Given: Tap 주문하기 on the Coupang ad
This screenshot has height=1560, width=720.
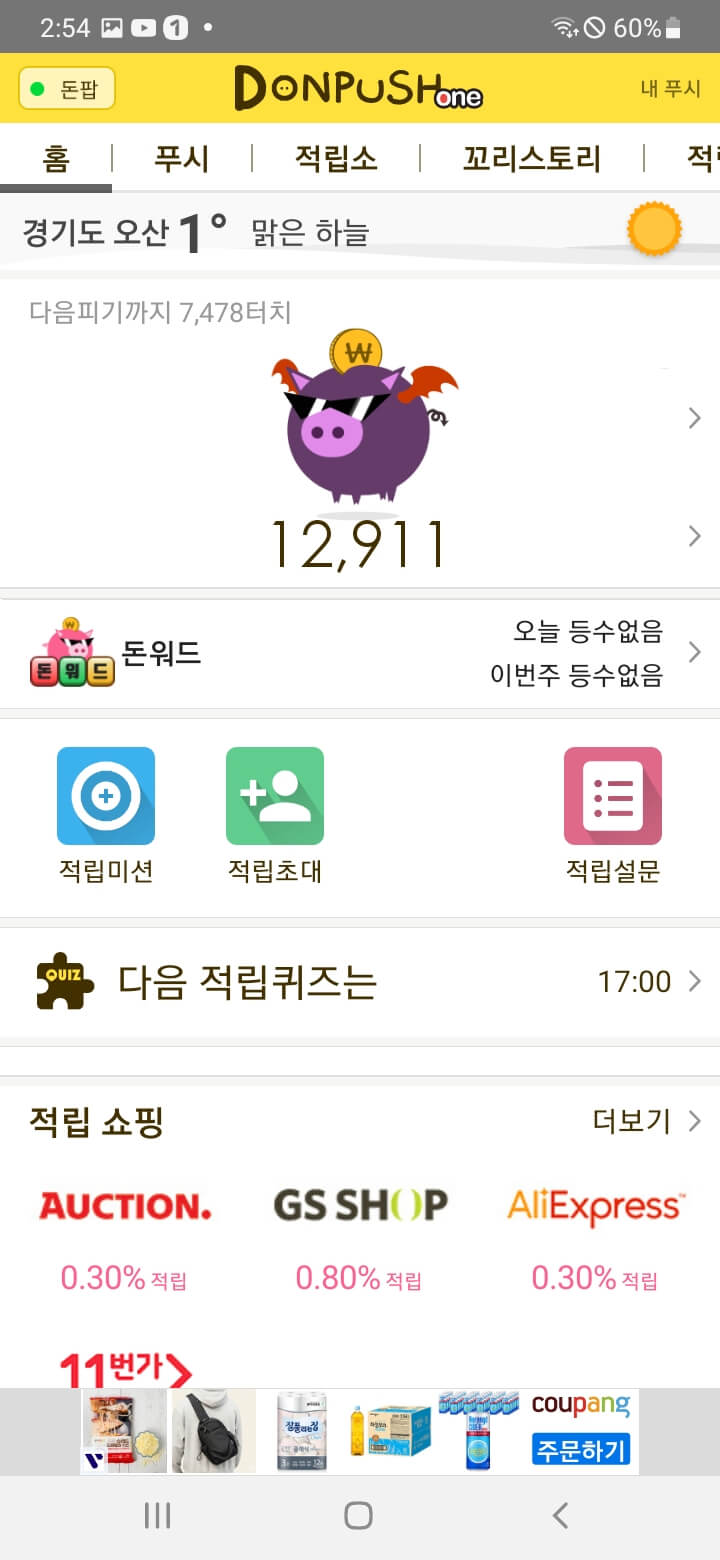Looking at the screenshot, I should click(x=581, y=1449).
